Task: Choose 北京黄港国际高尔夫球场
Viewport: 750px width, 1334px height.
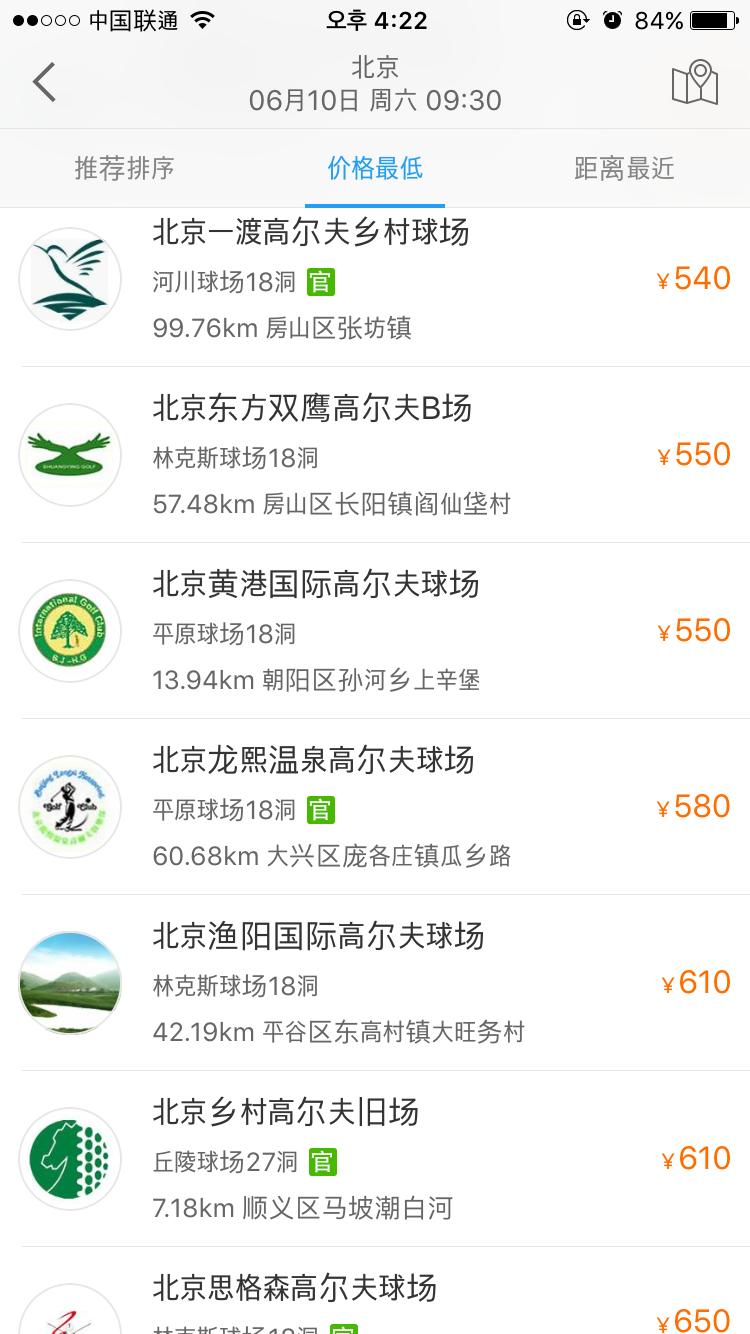Action: 375,631
